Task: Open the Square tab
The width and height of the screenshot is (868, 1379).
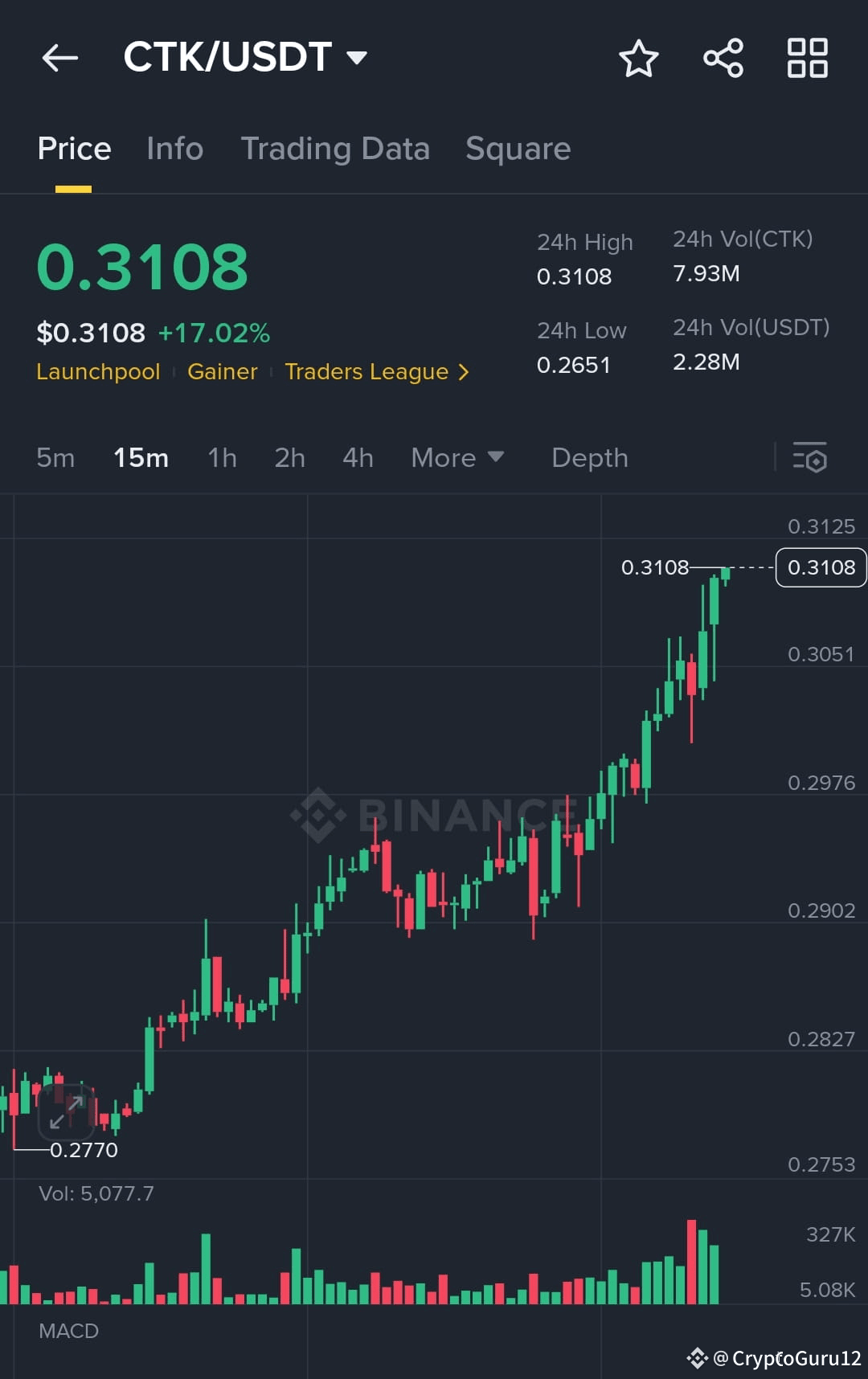Action: coord(518,148)
